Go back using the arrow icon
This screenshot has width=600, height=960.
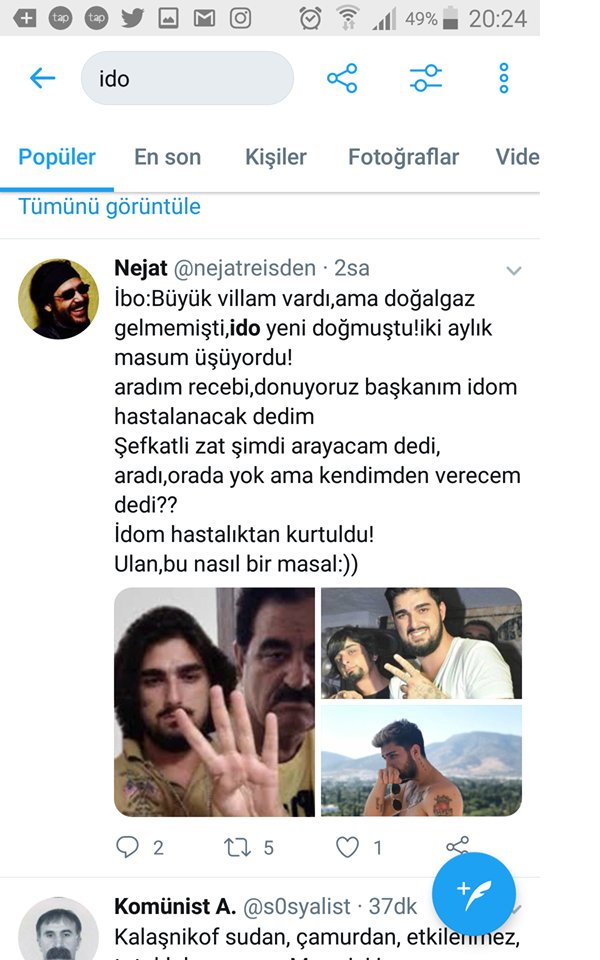(42, 78)
